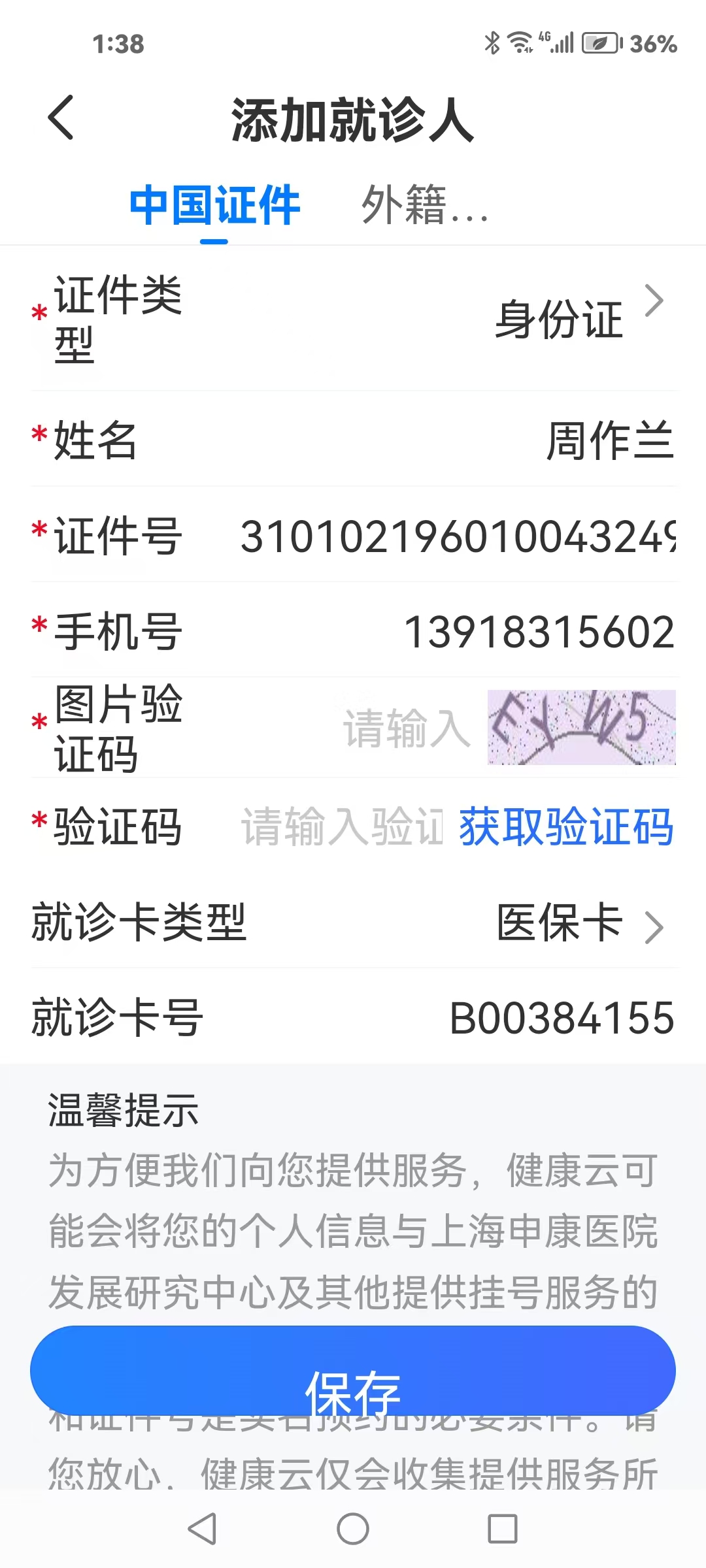Tap the 验证码 input field

click(x=340, y=826)
